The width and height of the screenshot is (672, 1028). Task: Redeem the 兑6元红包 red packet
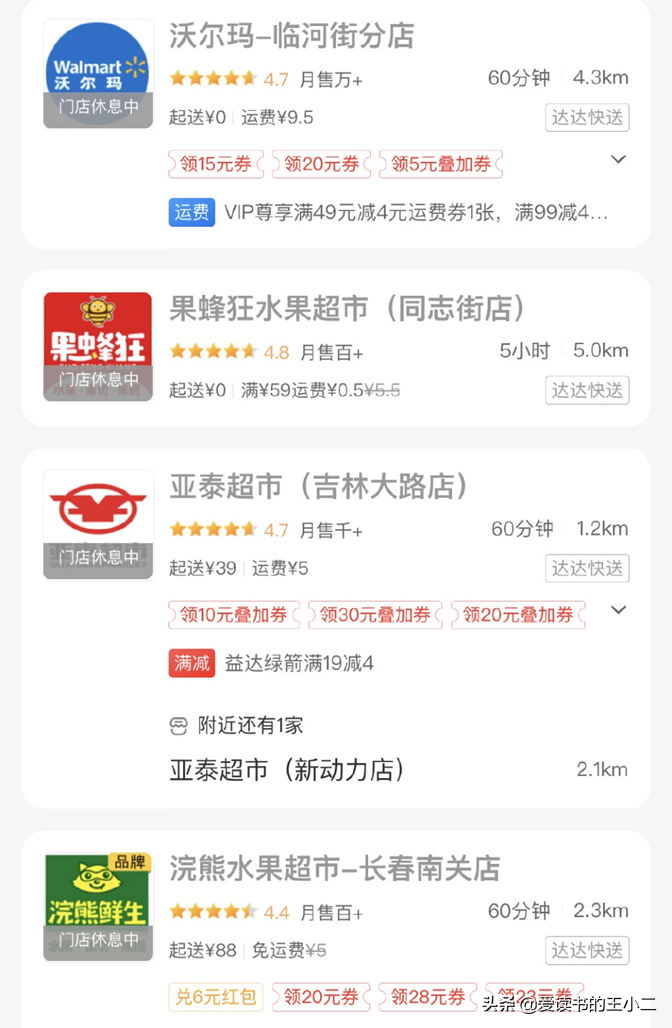click(214, 996)
